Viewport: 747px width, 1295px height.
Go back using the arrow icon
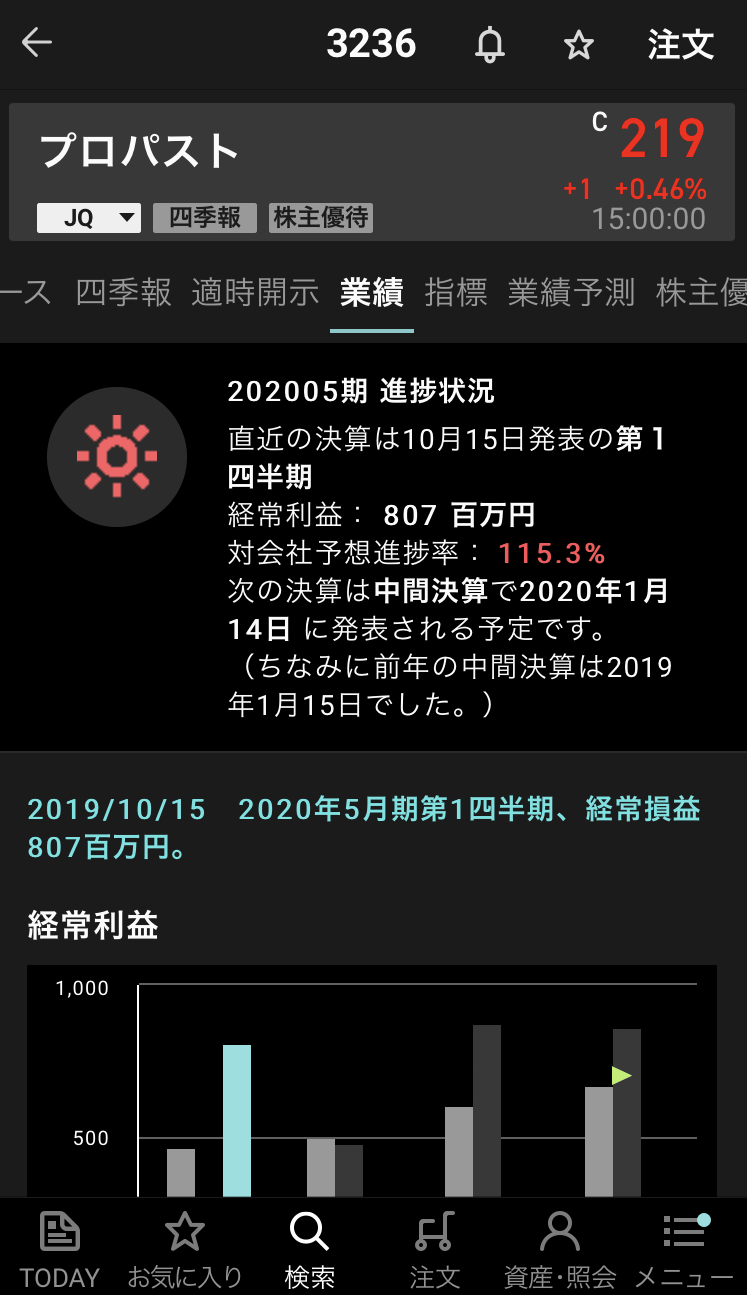coord(37,43)
